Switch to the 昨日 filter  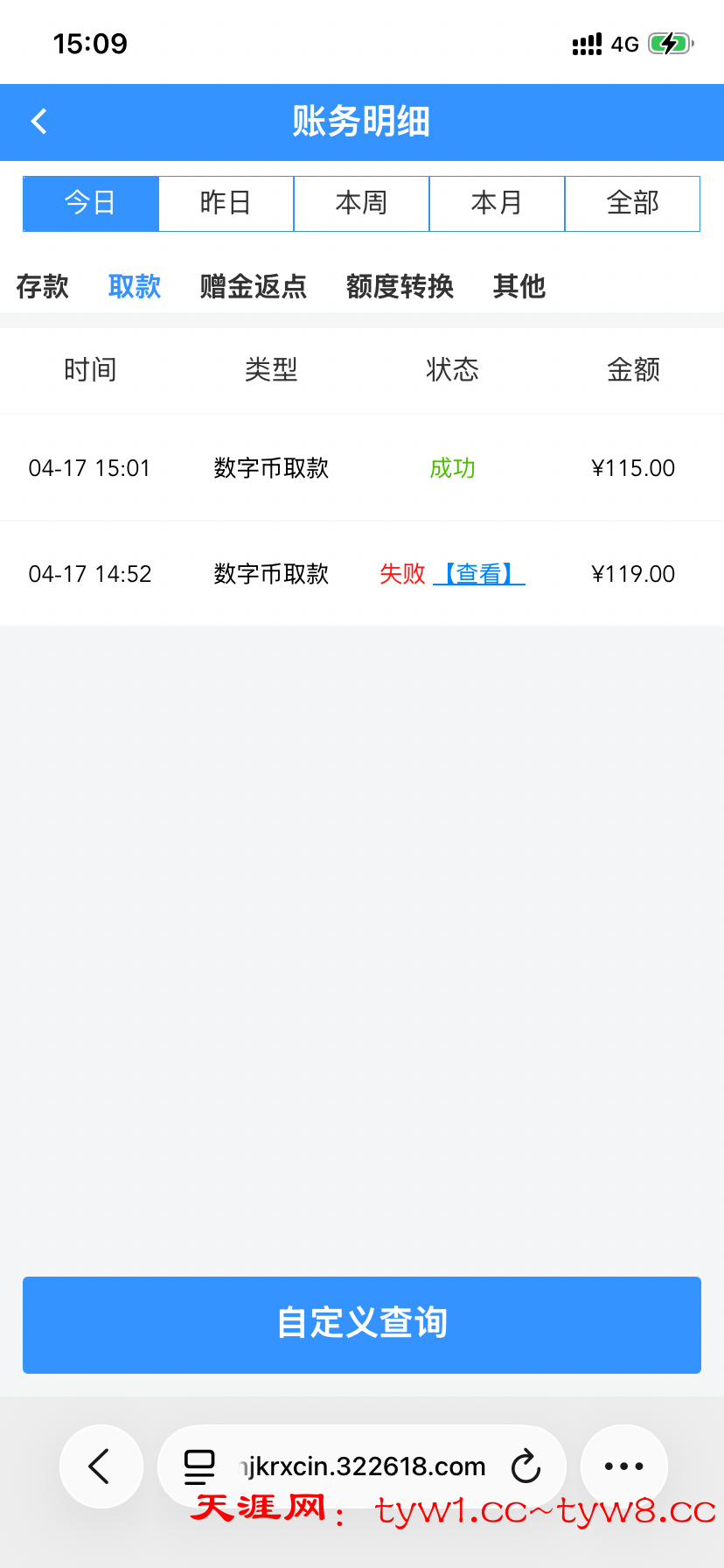[226, 204]
